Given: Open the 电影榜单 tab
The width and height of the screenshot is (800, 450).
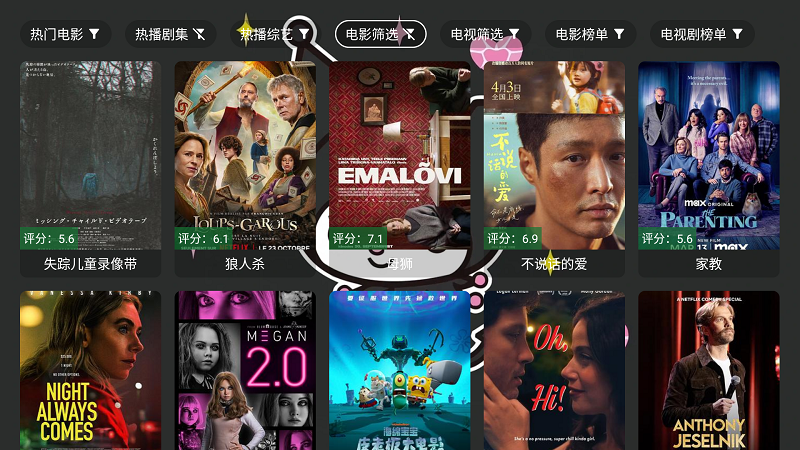Looking at the screenshot, I should pos(591,34).
